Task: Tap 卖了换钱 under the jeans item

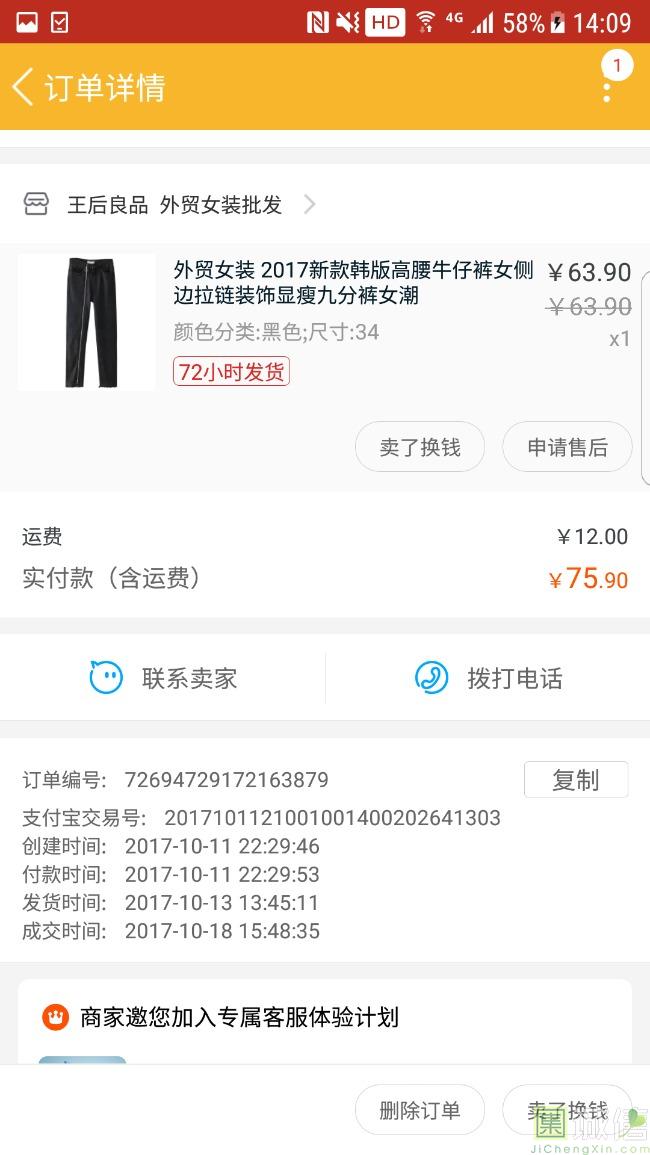Action: click(420, 447)
